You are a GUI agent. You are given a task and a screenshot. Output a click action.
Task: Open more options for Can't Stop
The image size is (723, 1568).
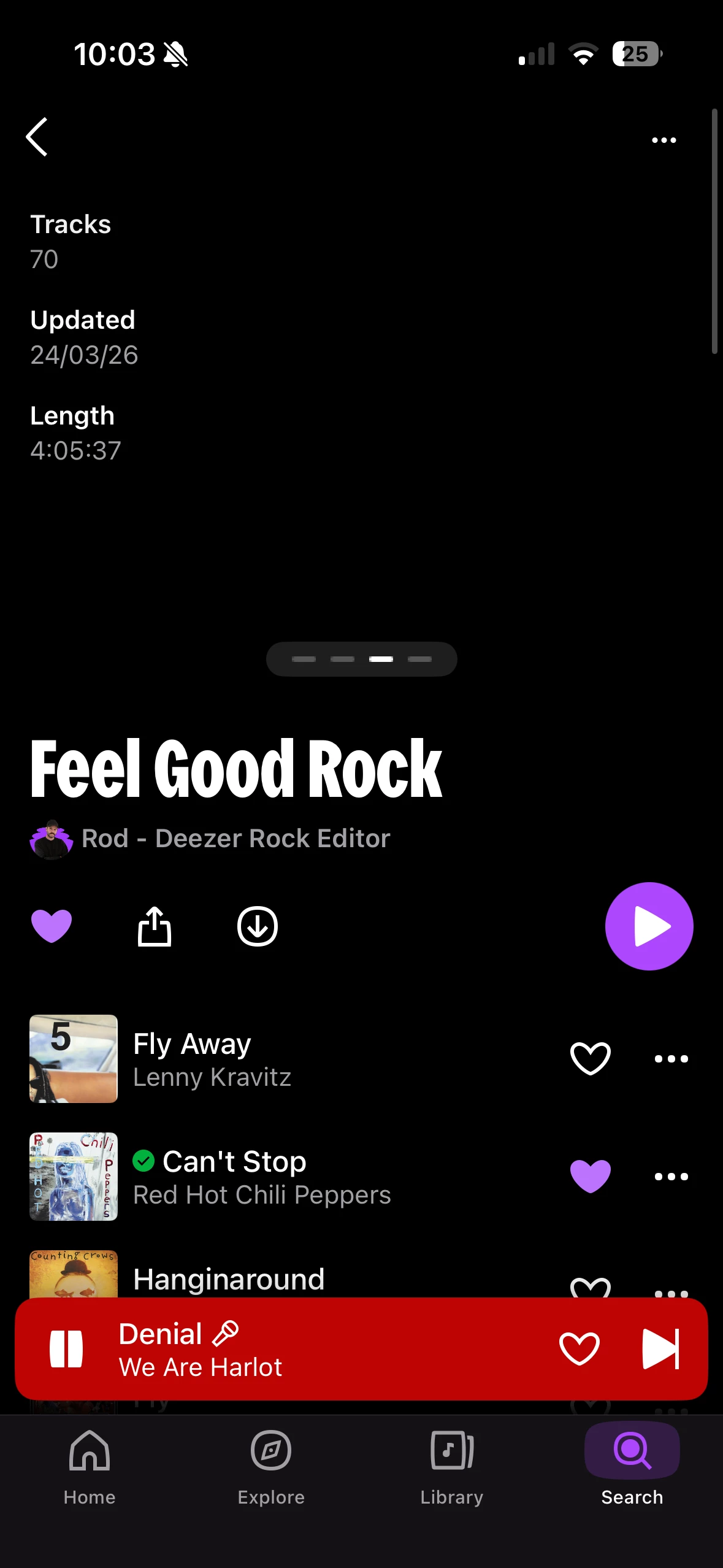click(671, 1176)
